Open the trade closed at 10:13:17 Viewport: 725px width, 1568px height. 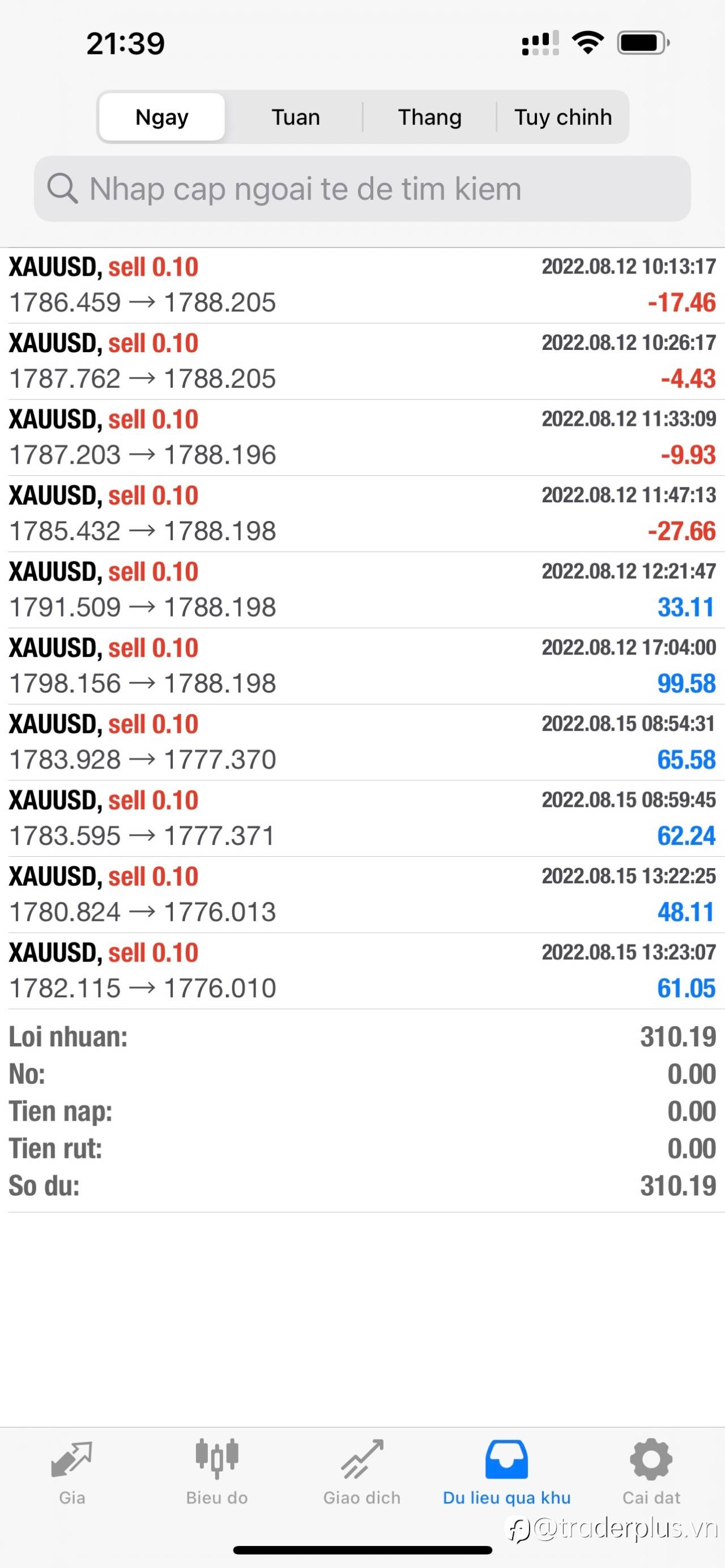coord(362,285)
